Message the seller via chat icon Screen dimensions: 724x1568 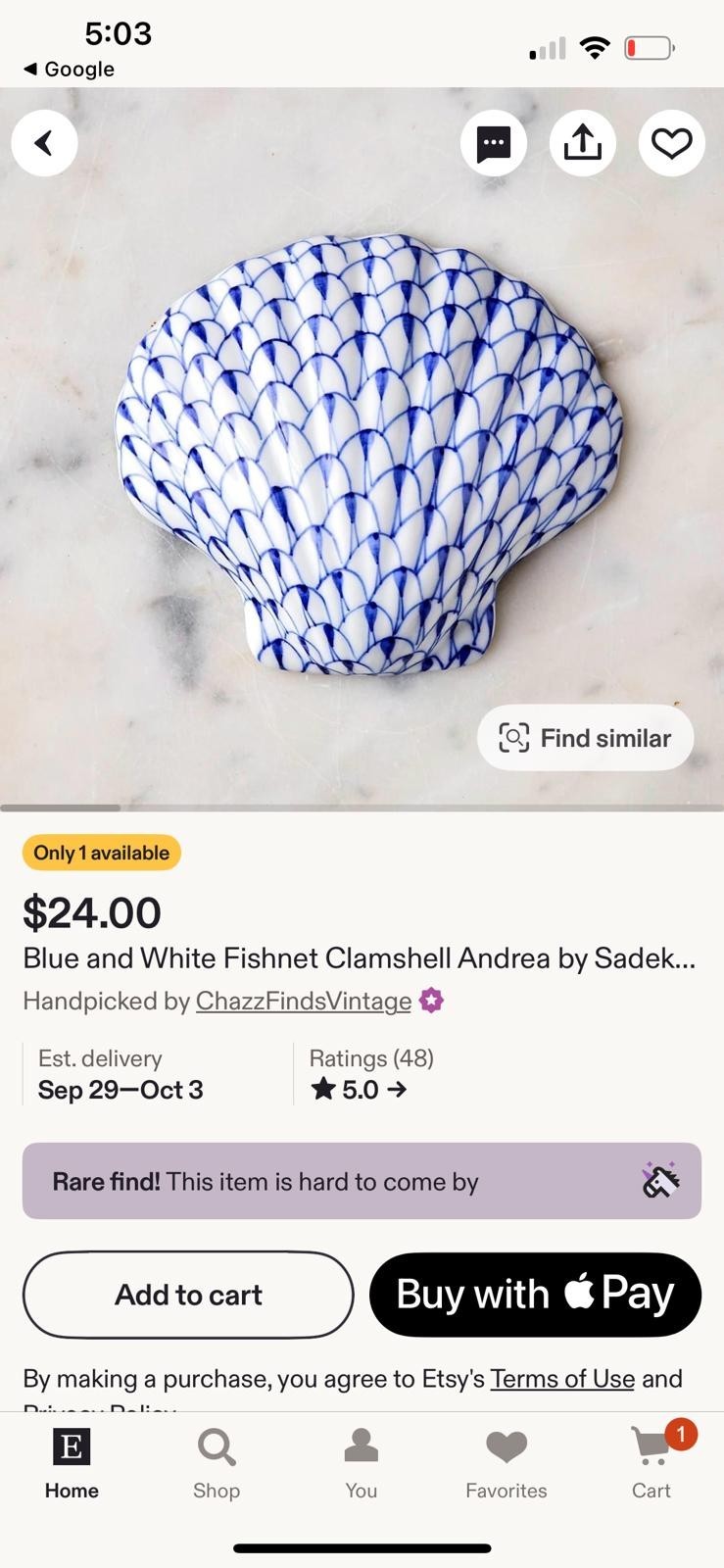494,143
